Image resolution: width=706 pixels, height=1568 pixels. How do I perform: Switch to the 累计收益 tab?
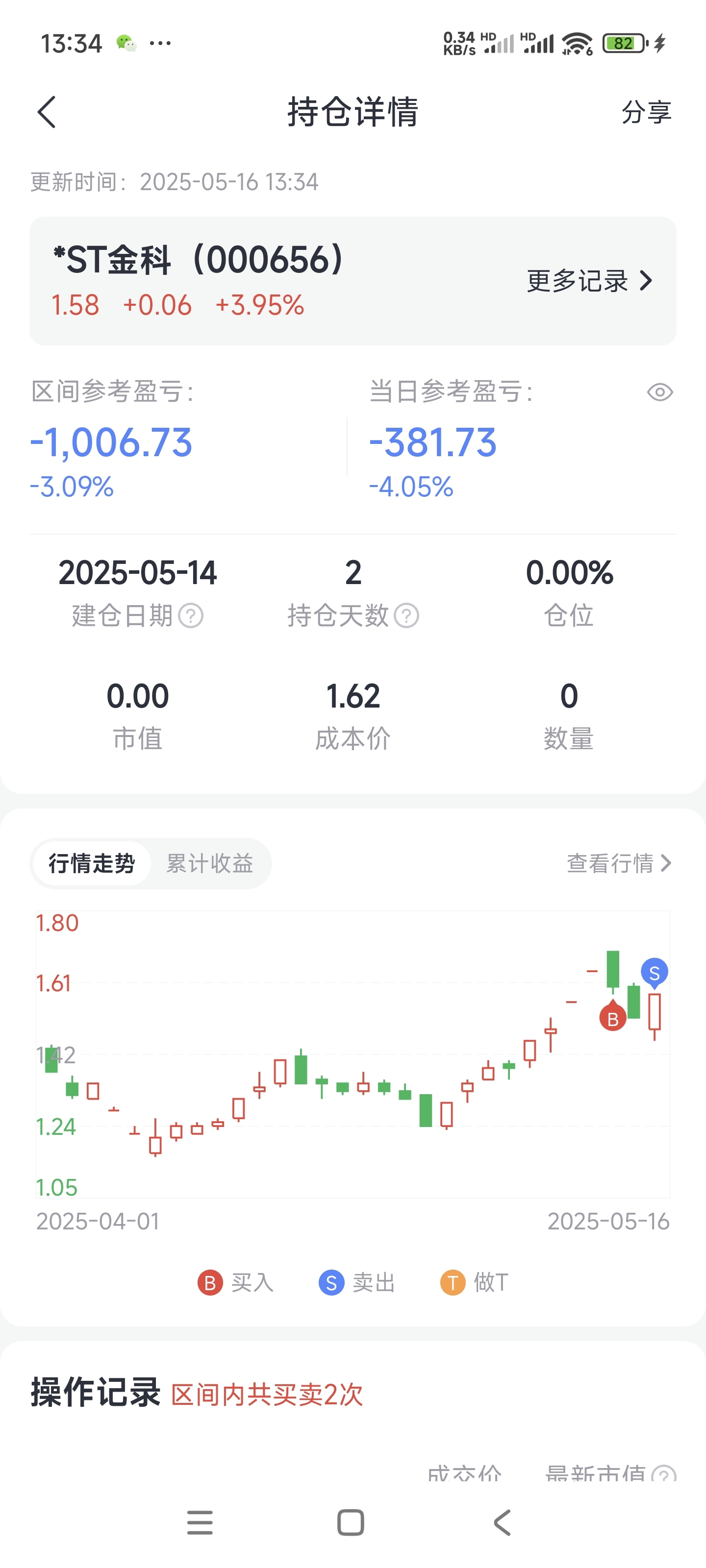coord(209,863)
